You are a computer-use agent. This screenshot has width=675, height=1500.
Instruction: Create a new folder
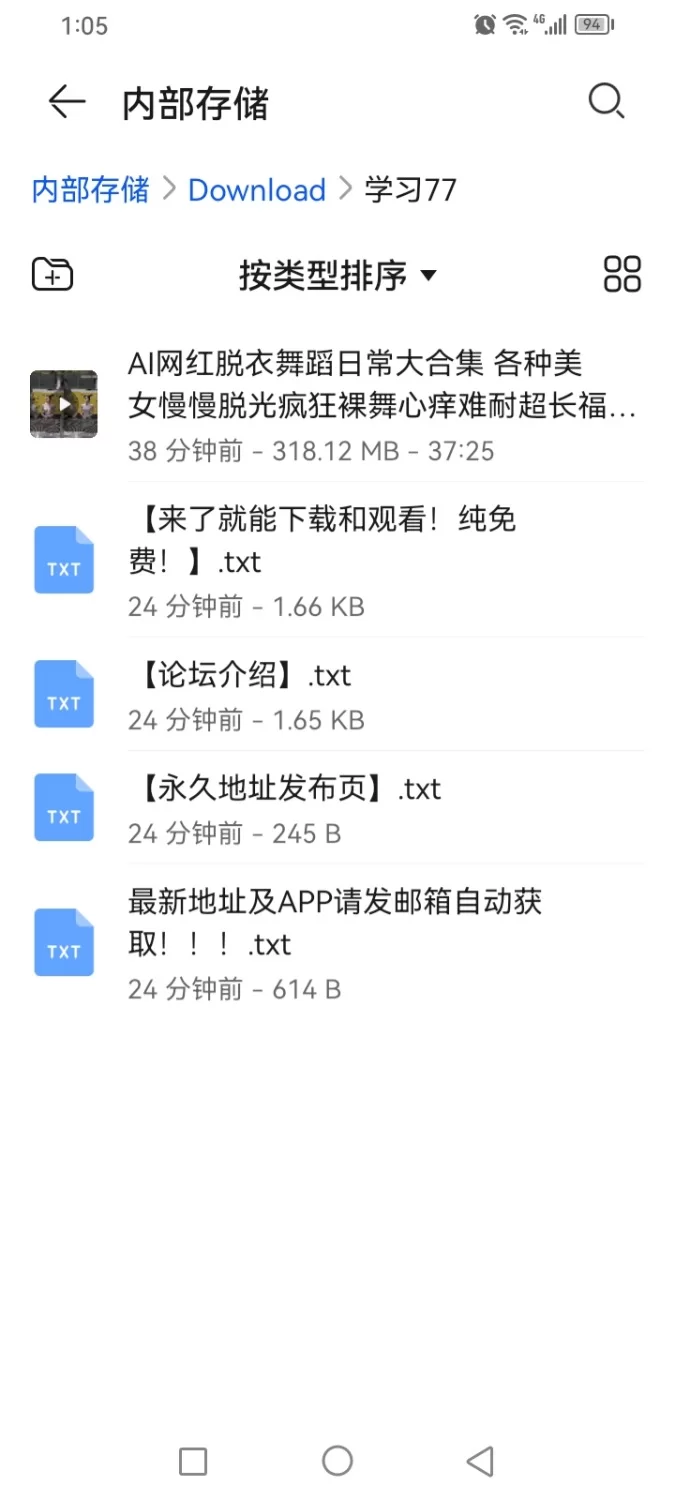tap(53, 274)
